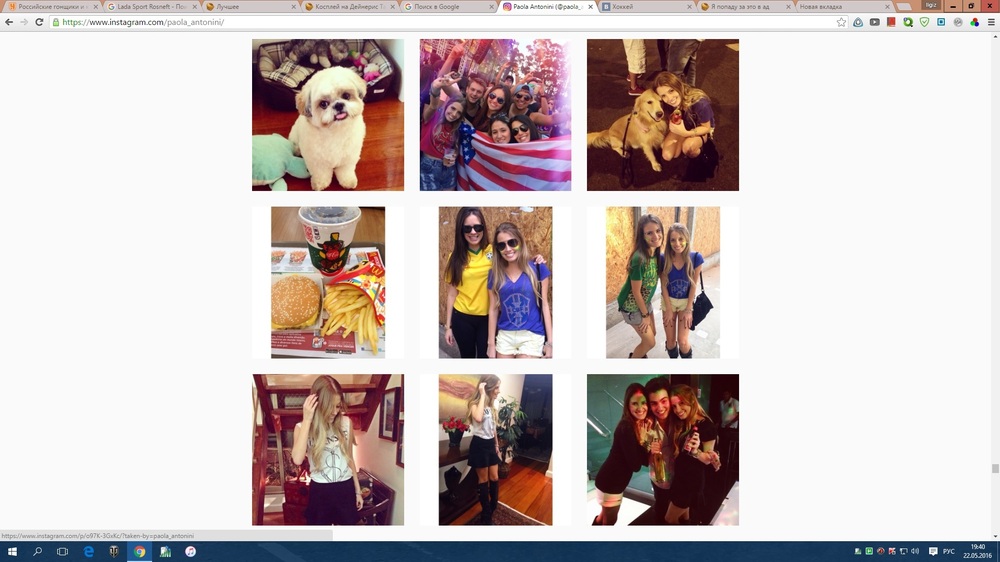Open photo of girls in yellow and blue jerseys
The image size is (1000, 562).
pos(495,282)
